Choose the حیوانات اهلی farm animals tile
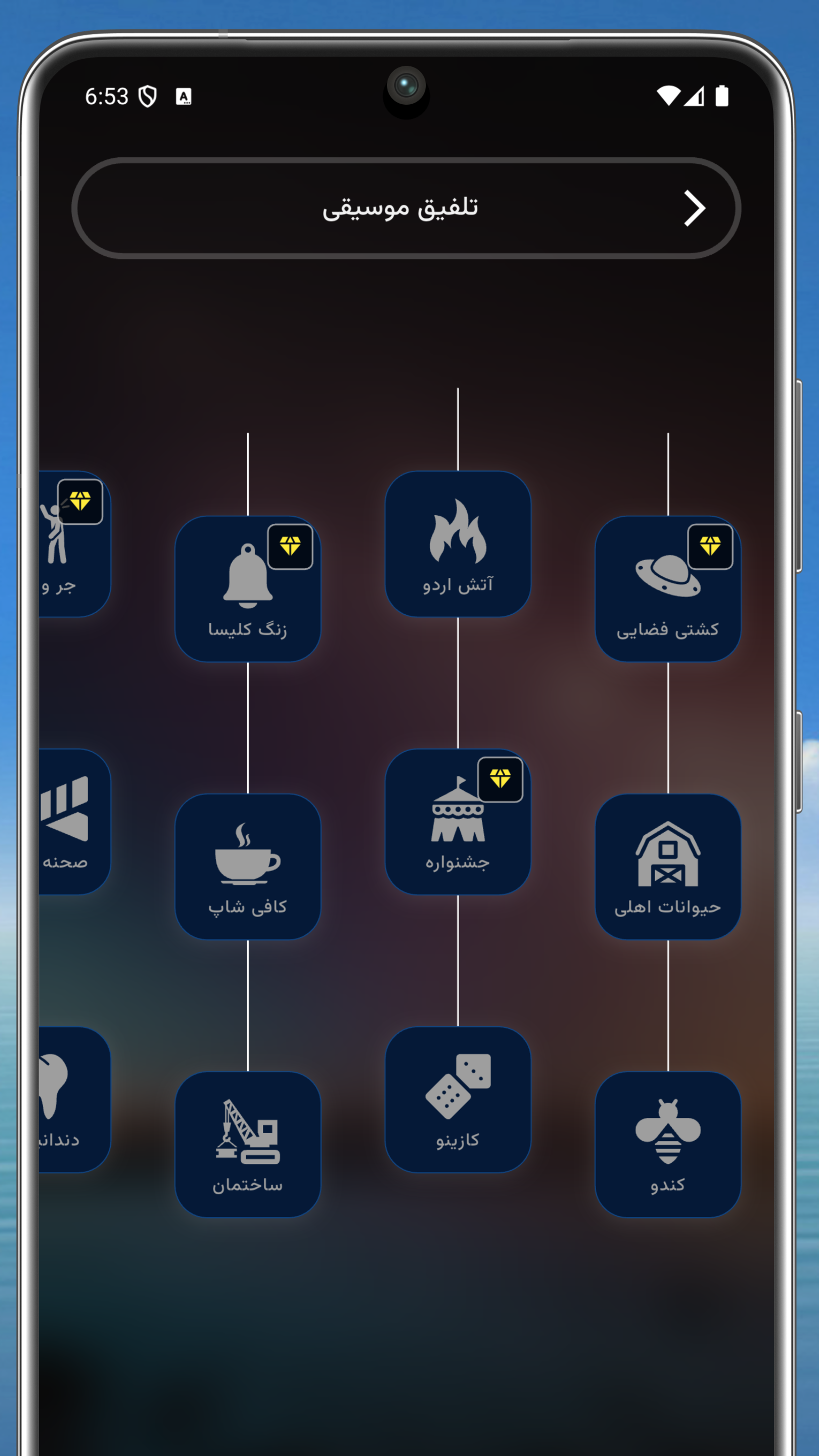Image resolution: width=819 pixels, height=1456 pixels. click(667, 867)
